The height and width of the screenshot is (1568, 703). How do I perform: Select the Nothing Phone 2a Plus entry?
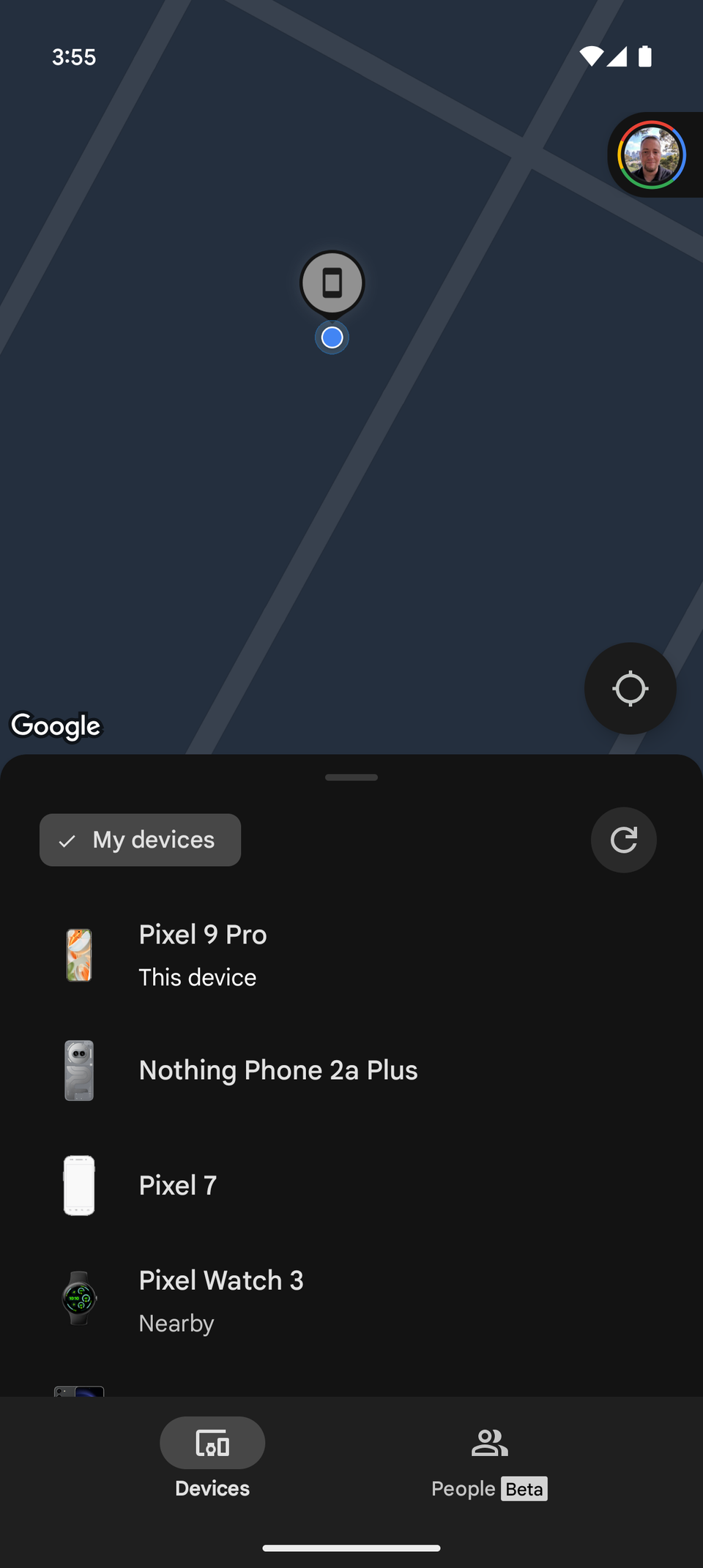point(278,1071)
